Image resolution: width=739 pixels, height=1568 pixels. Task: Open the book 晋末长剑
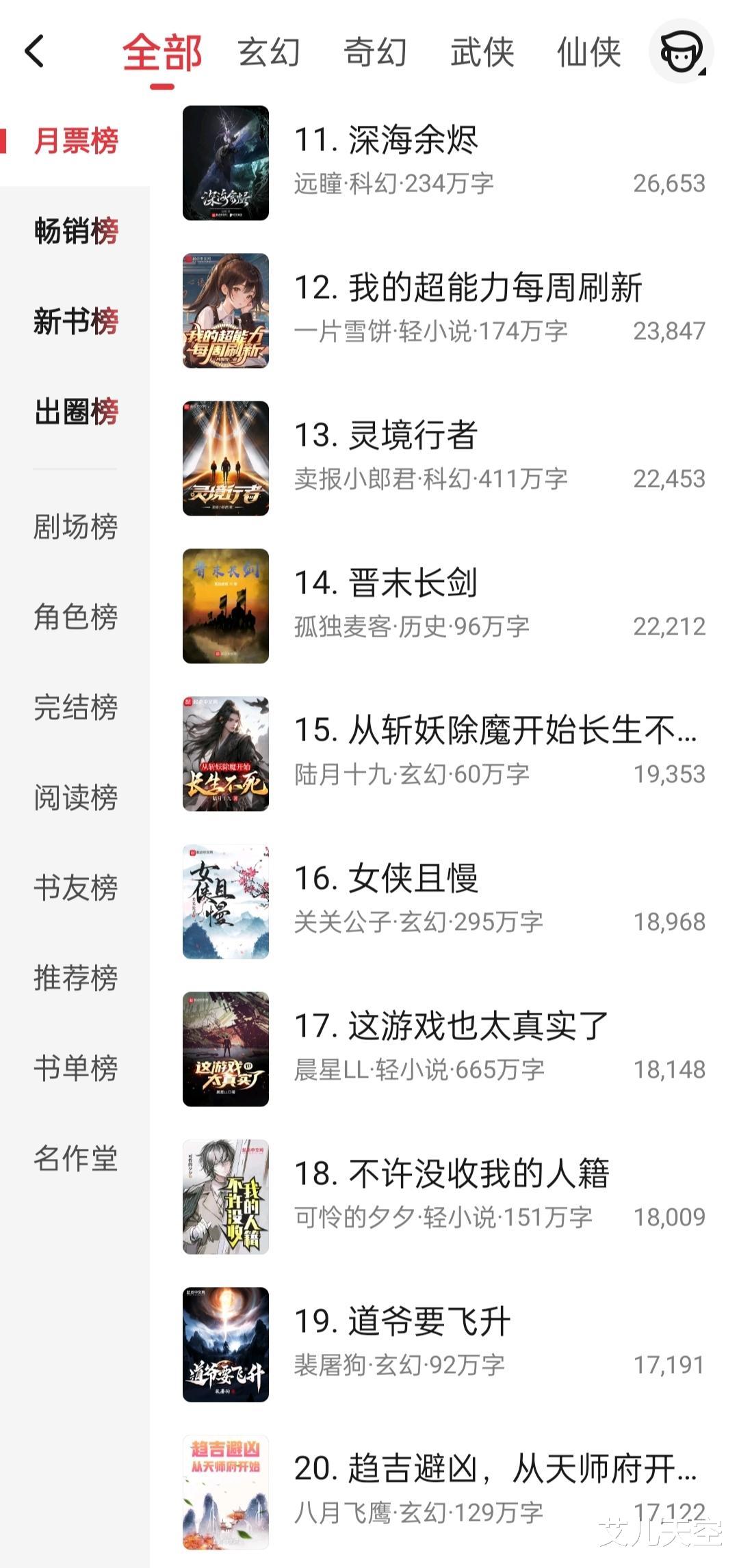pos(413,583)
